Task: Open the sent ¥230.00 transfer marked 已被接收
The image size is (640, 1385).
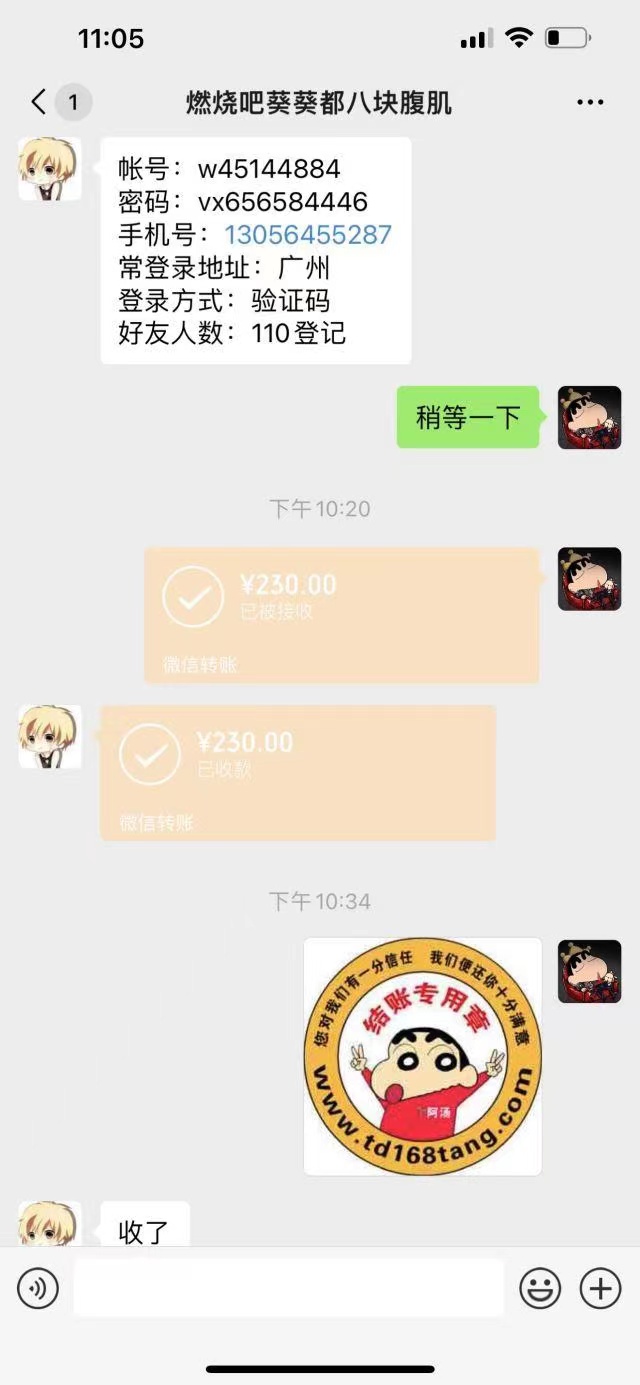Action: point(341,614)
